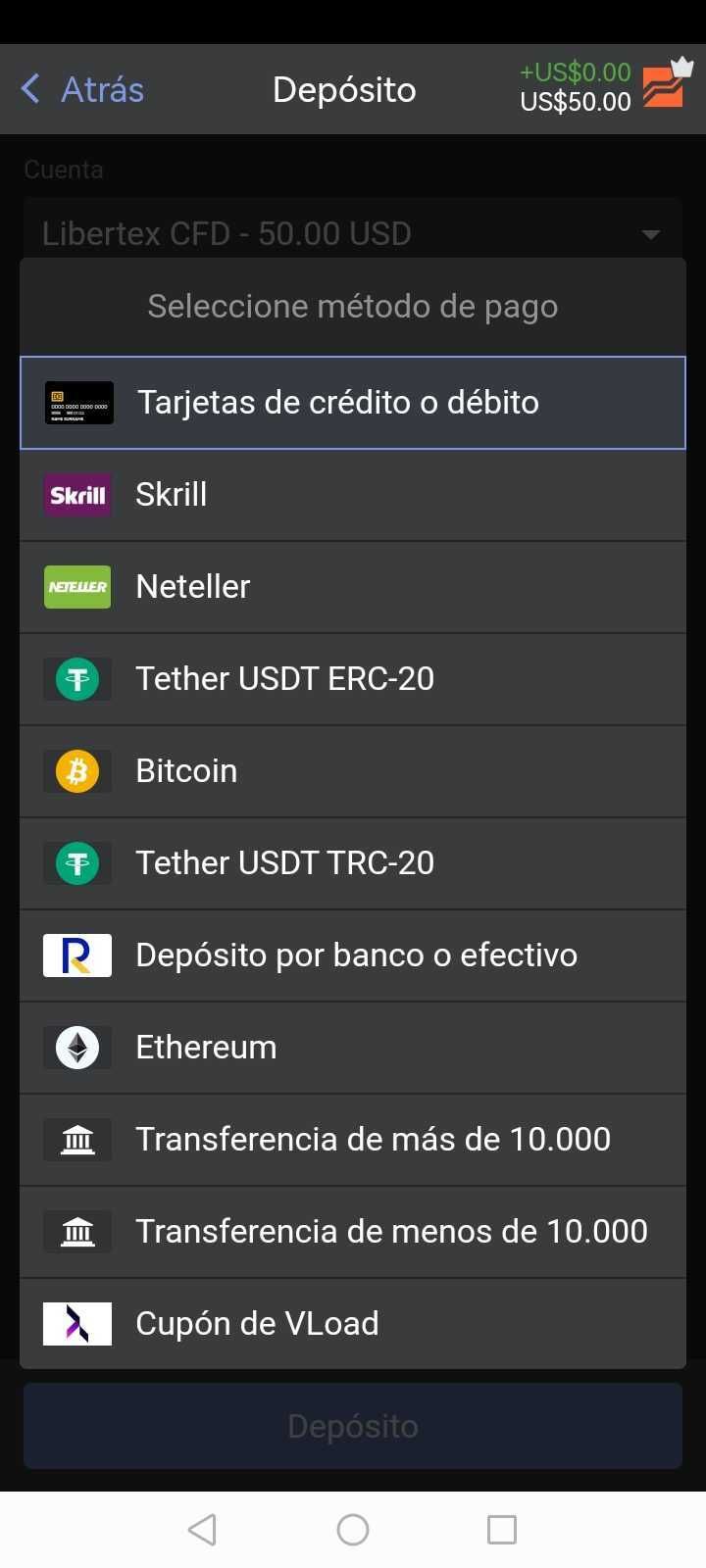Screen dimensions: 706x1568
Task: Tap the Android home button
Action: [353, 1530]
